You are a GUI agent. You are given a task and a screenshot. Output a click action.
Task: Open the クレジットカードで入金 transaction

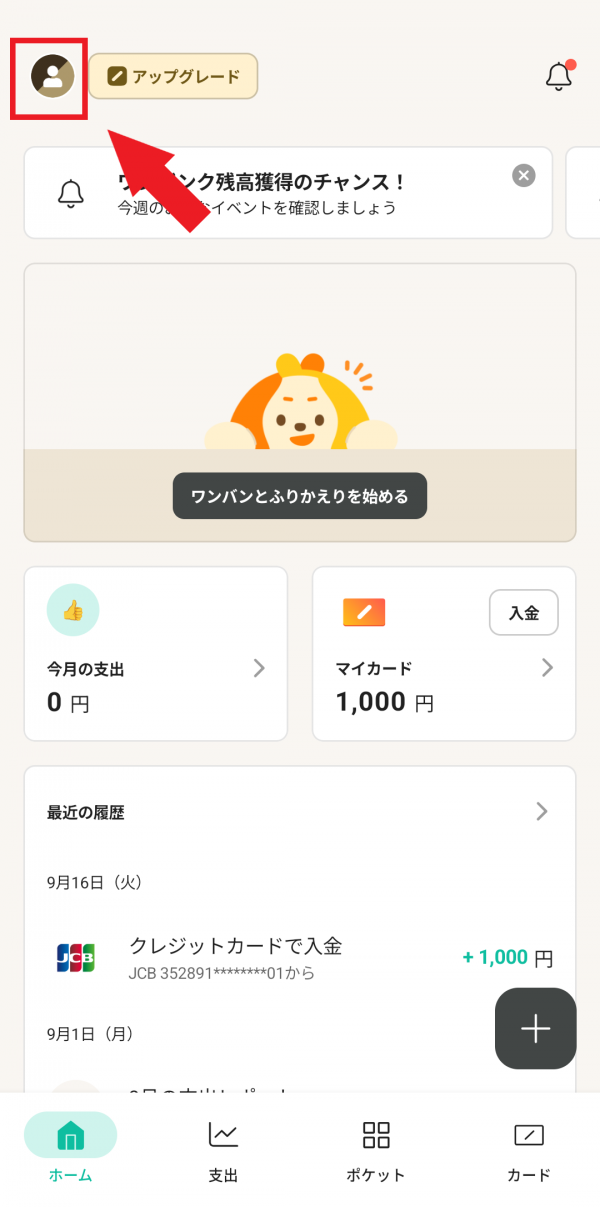(x=300, y=957)
